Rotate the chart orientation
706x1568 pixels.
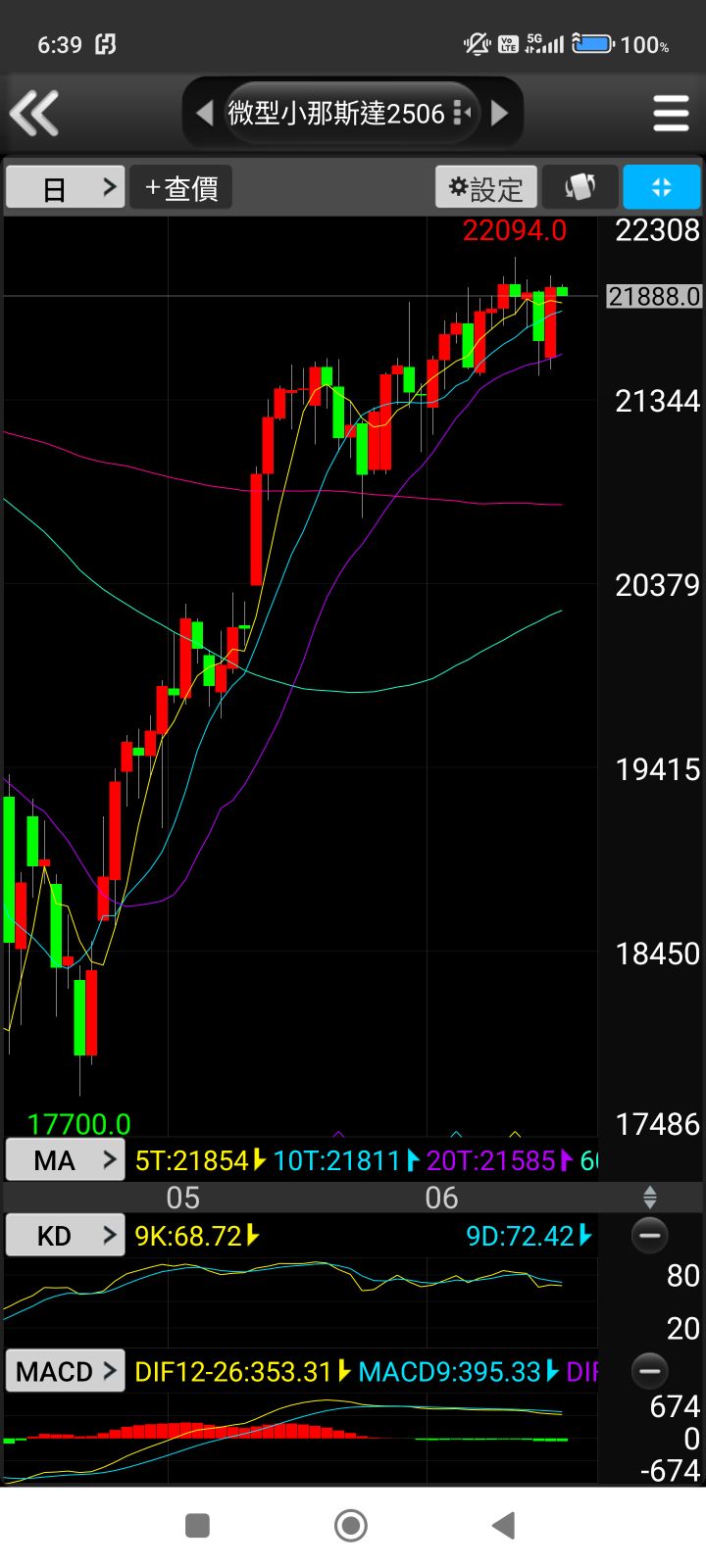(x=580, y=187)
